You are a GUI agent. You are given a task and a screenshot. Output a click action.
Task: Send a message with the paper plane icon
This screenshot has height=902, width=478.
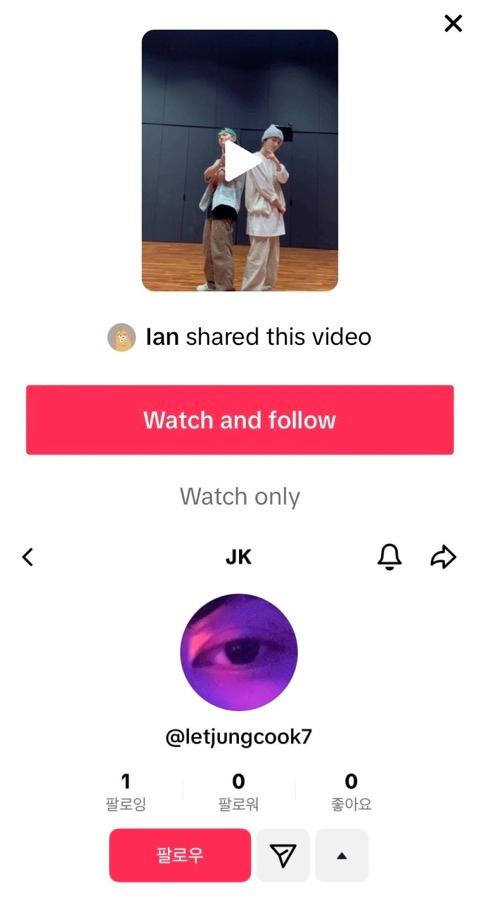point(283,855)
